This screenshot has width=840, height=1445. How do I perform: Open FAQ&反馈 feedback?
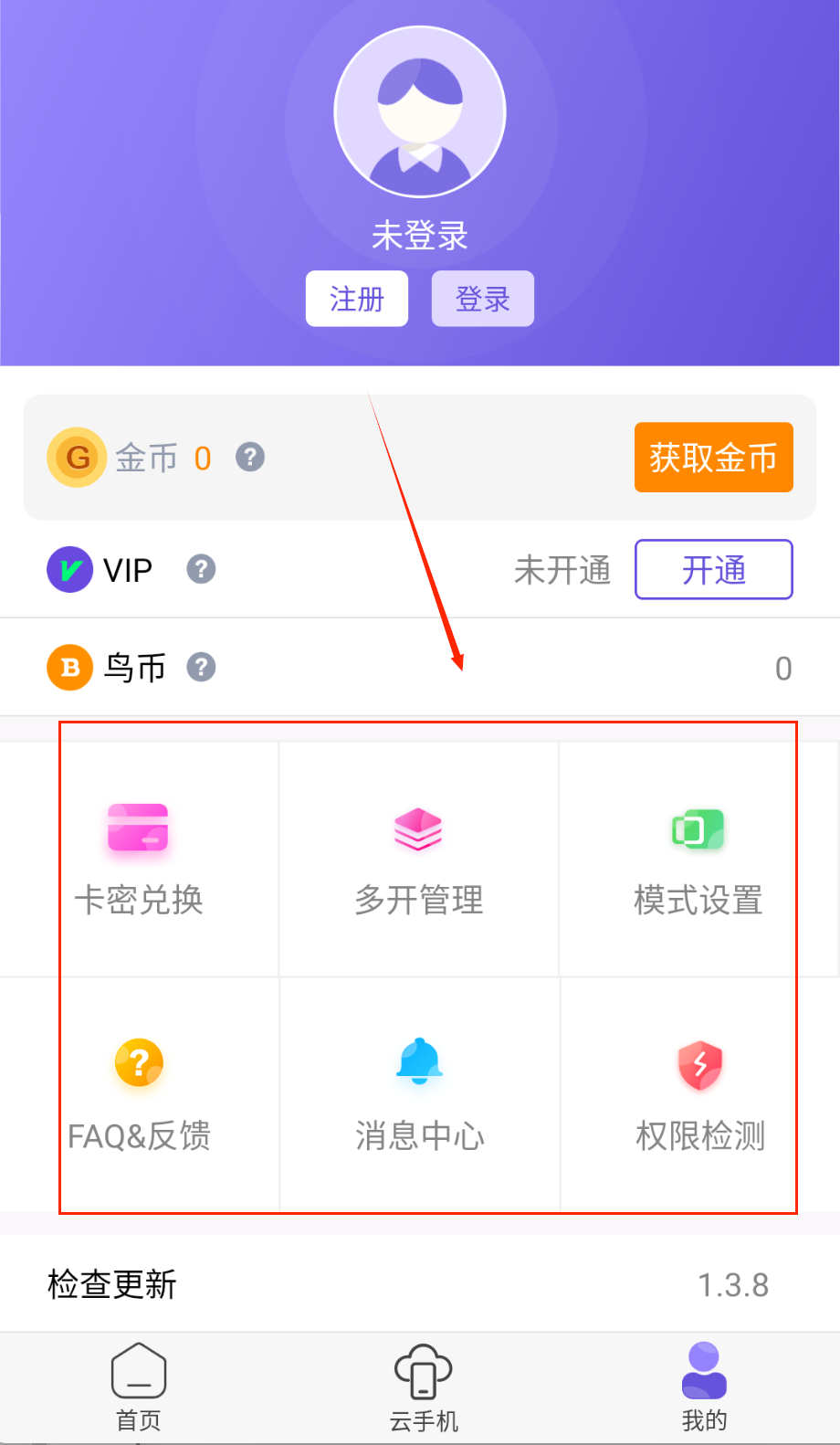pyautogui.click(x=139, y=1094)
